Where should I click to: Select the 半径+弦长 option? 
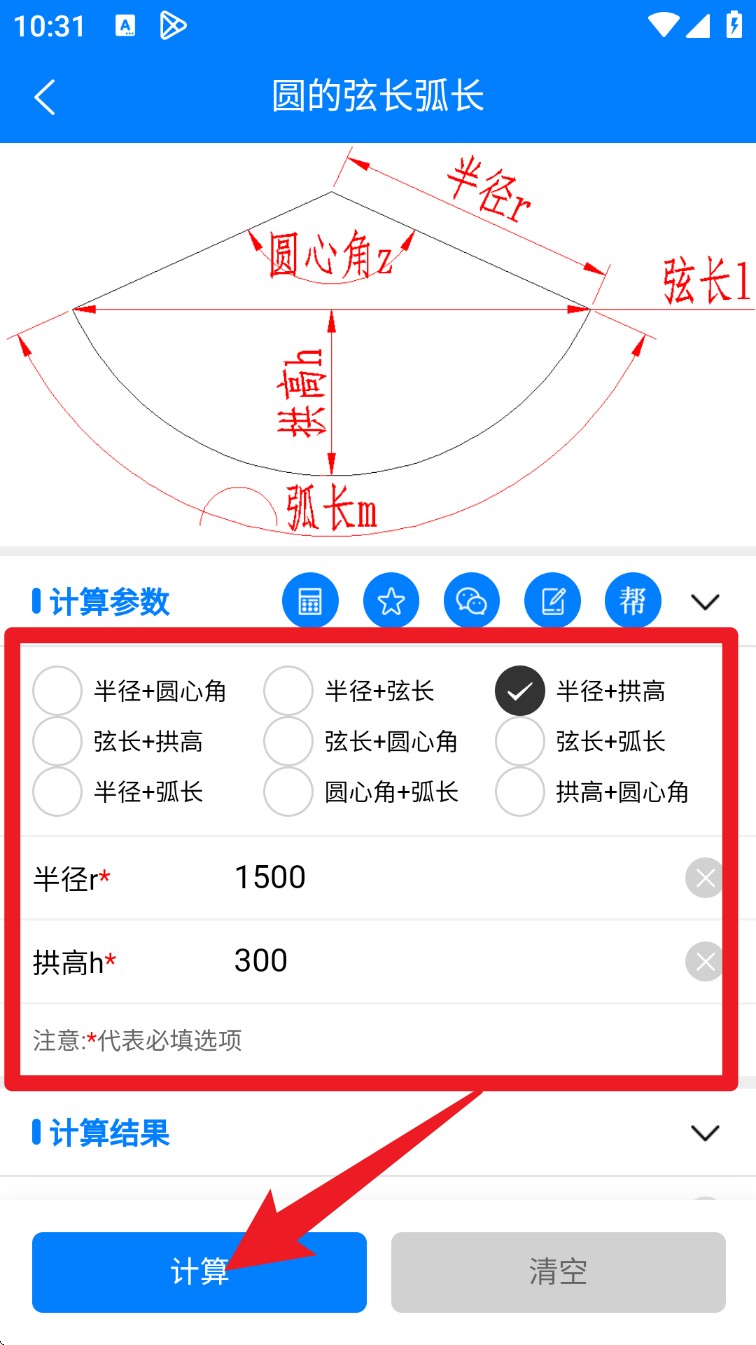pyautogui.click(x=288, y=690)
